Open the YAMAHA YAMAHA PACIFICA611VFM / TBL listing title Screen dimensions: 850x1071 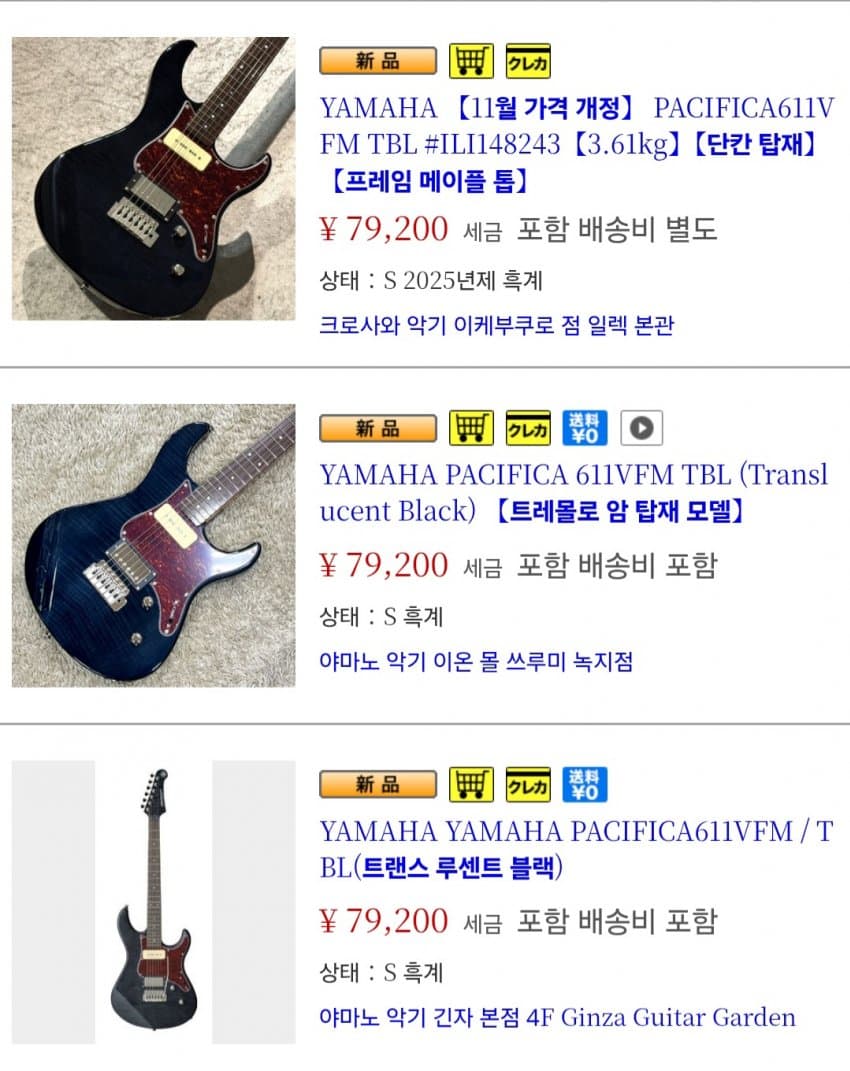click(x=575, y=848)
